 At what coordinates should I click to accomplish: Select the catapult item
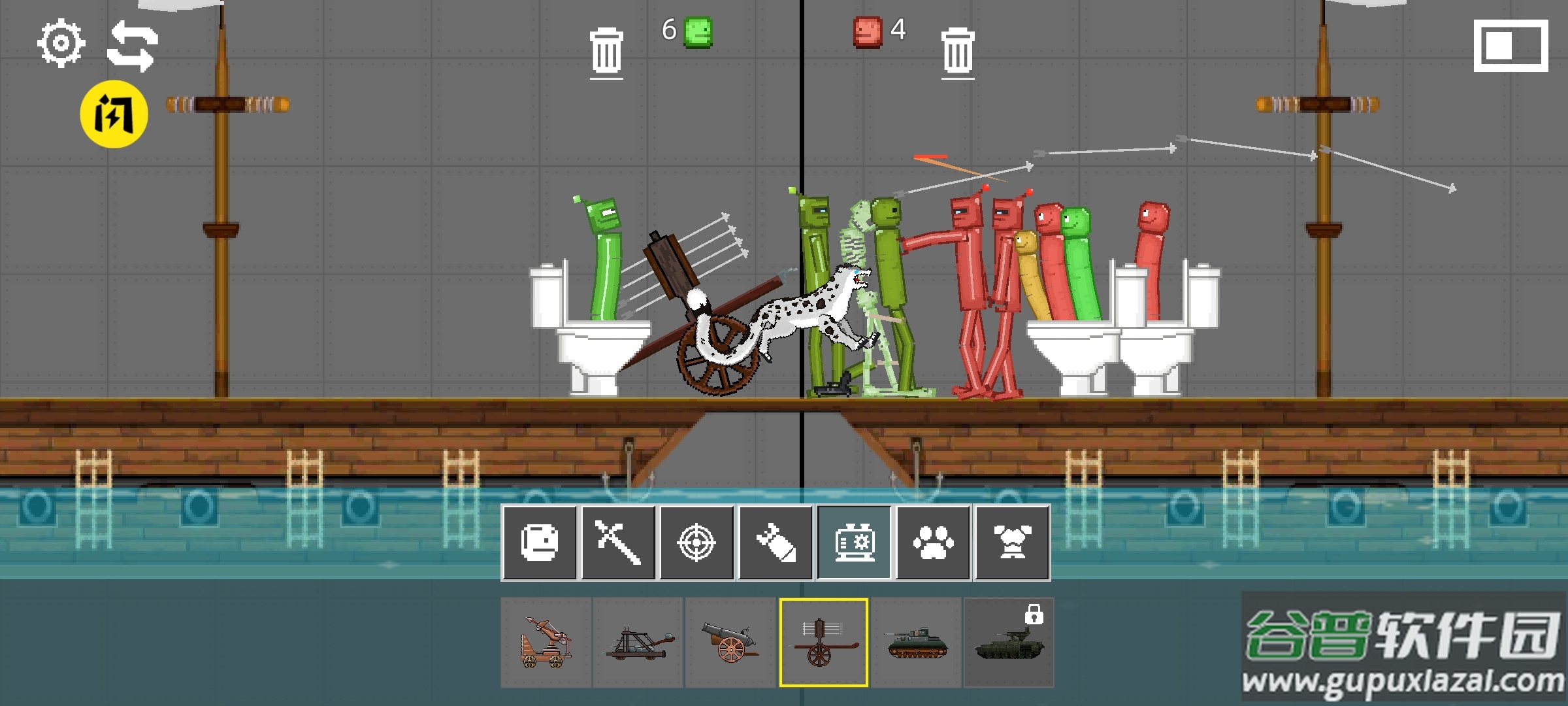pos(638,643)
